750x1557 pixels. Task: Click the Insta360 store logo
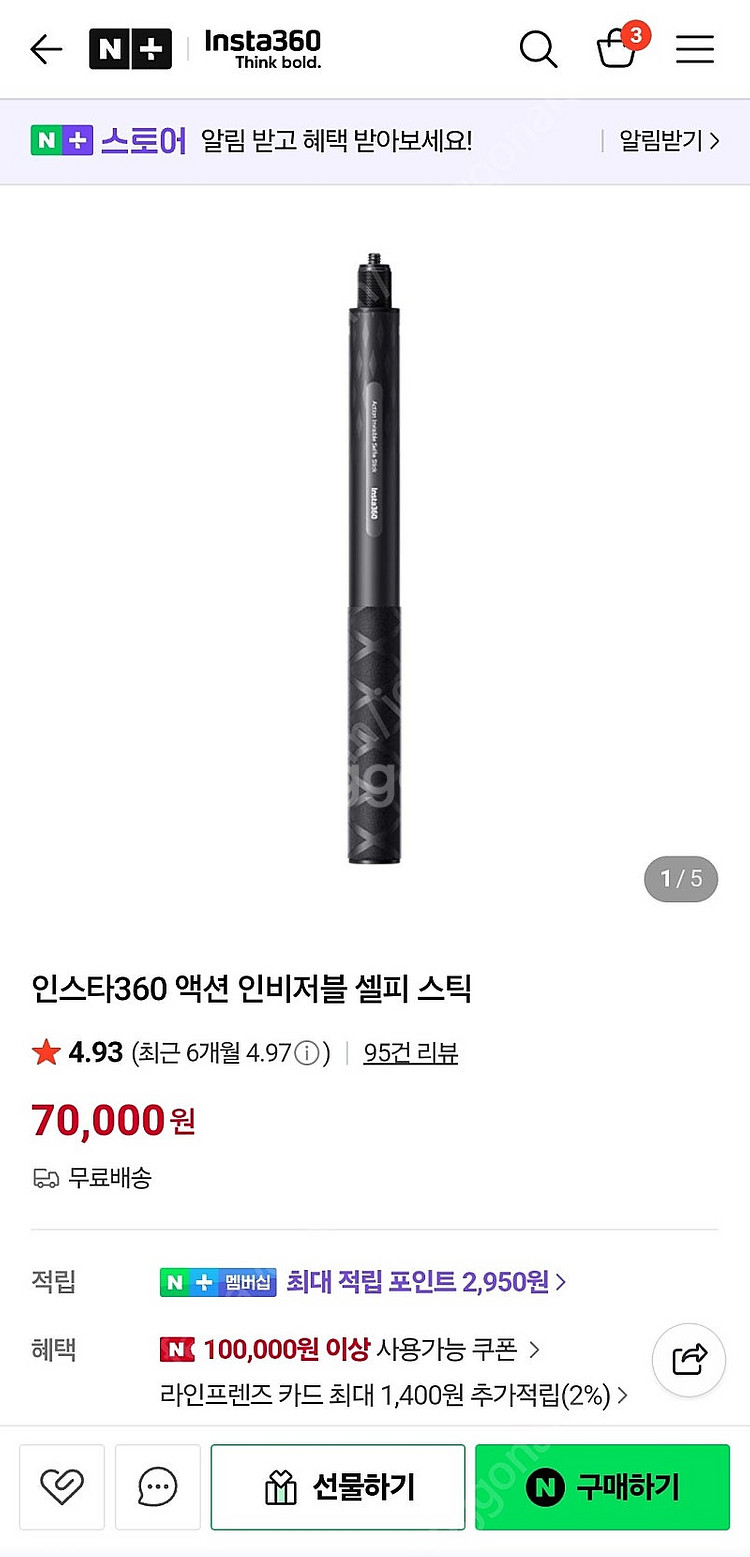coord(262,48)
